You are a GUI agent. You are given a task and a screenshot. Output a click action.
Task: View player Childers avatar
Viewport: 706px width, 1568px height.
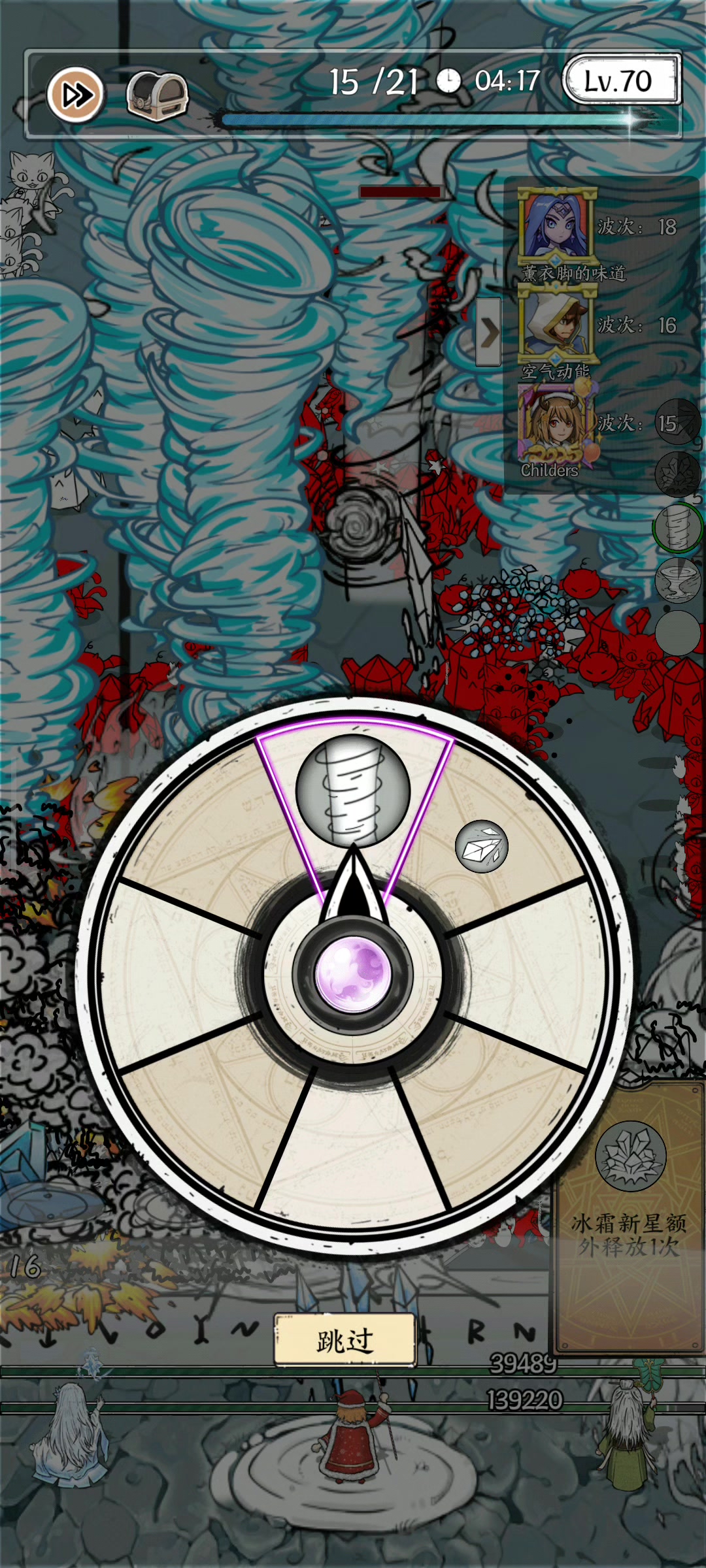pyautogui.click(x=557, y=425)
